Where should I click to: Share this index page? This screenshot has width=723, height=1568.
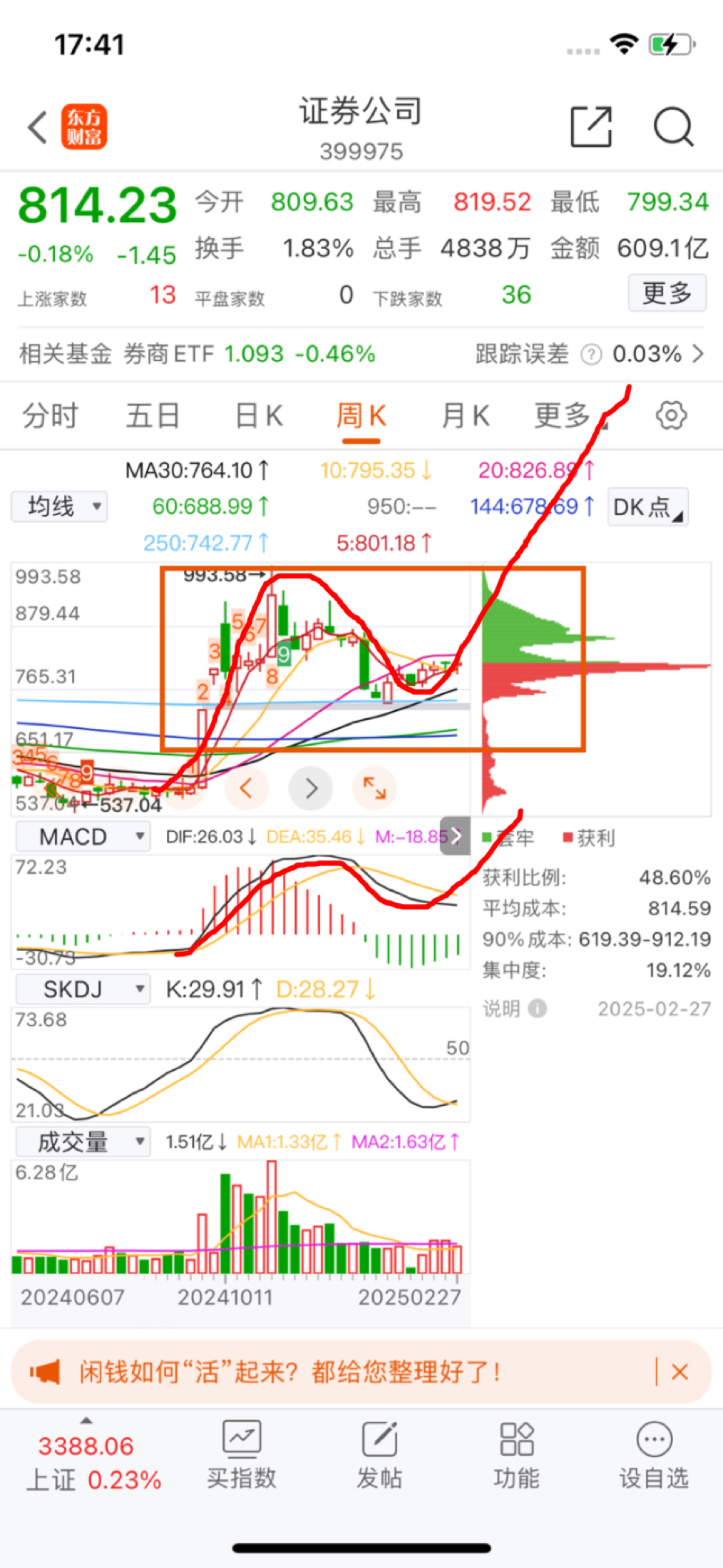[x=591, y=127]
